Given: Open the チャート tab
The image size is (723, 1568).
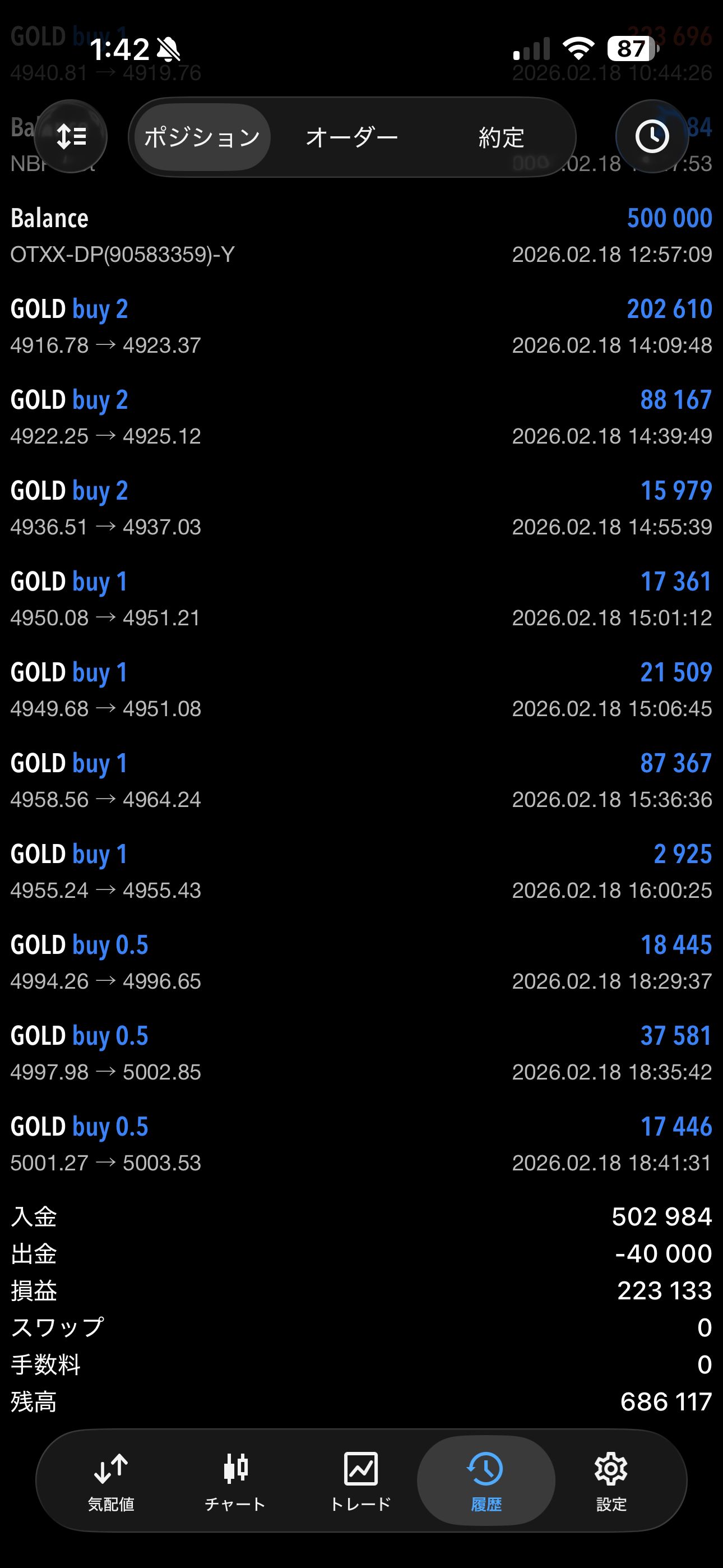Looking at the screenshot, I should pyautogui.click(x=235, y=1481).
